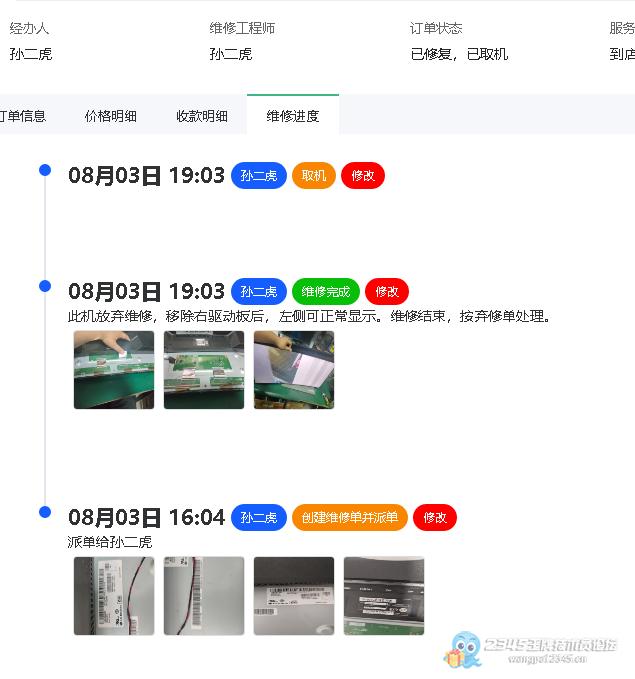
Task: Switch to the 订单信息 tab
Action: (x=22, y=116)
